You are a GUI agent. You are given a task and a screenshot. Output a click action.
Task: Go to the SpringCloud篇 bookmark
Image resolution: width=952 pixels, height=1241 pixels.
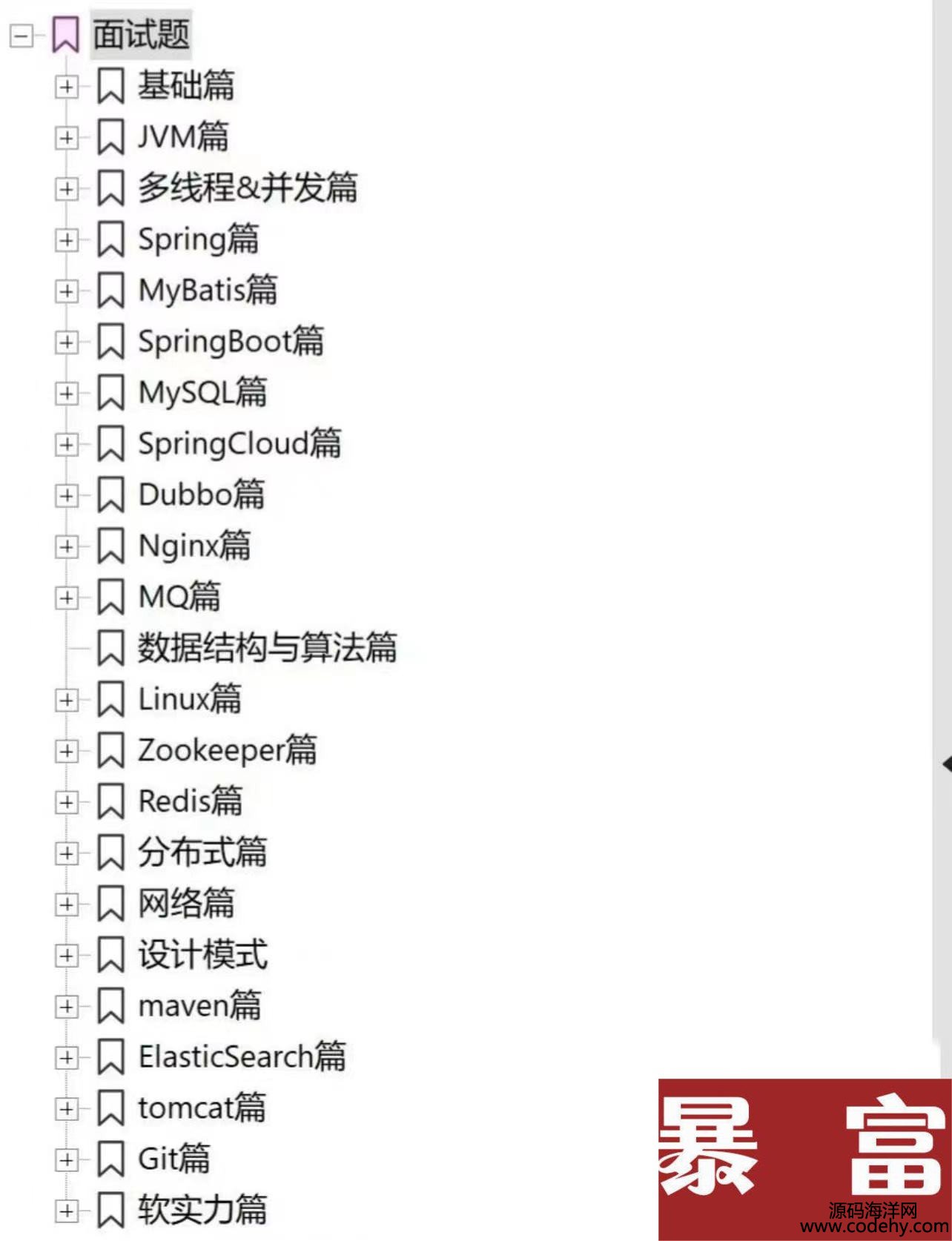click(239, 444)
